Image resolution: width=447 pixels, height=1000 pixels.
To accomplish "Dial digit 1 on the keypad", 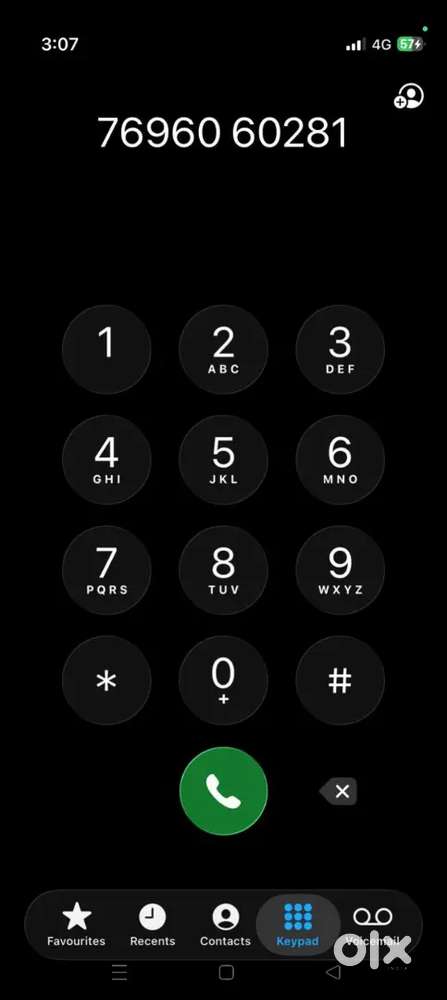I will [106, 349].
